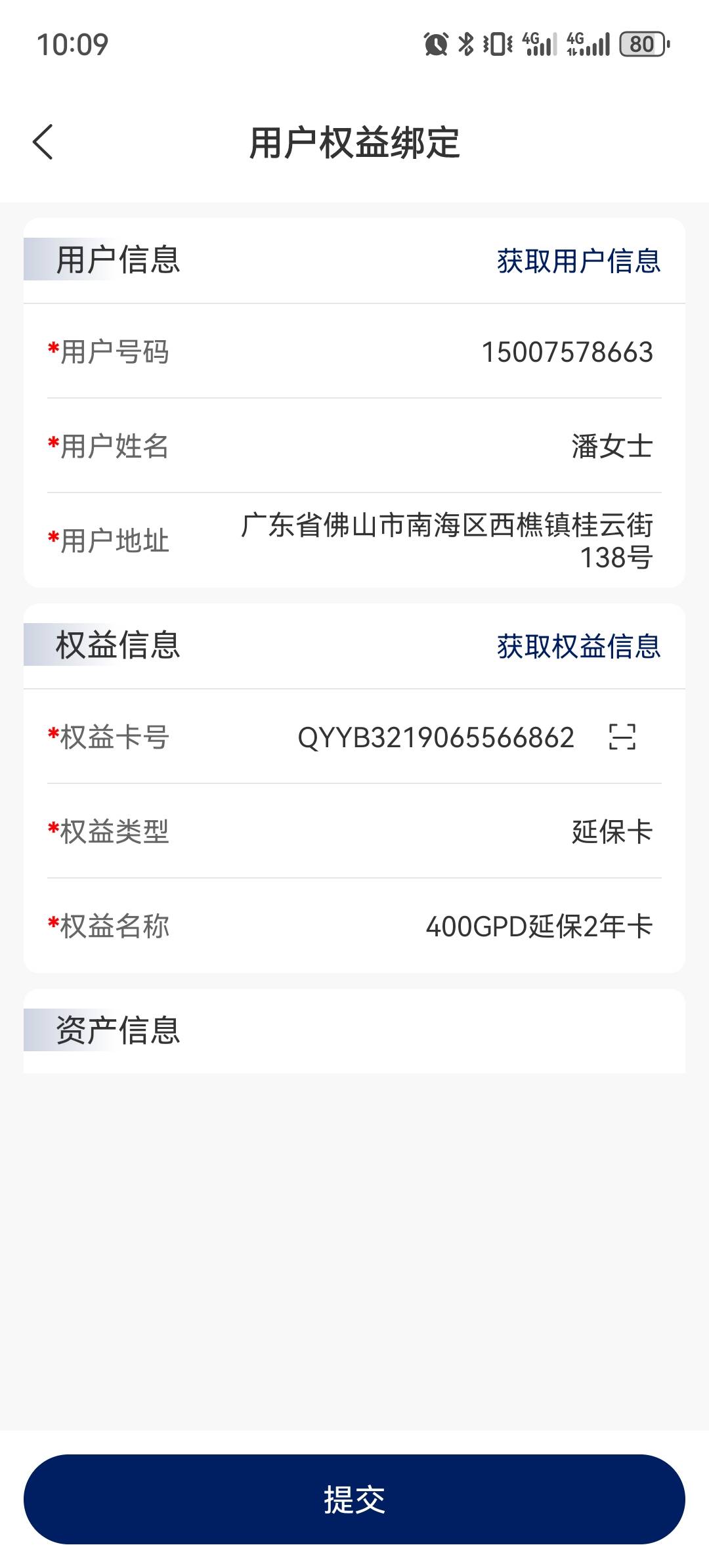Submit the form with 提交
The width and height of the screenshot is (709, 1568).
tap(354, 1500)
